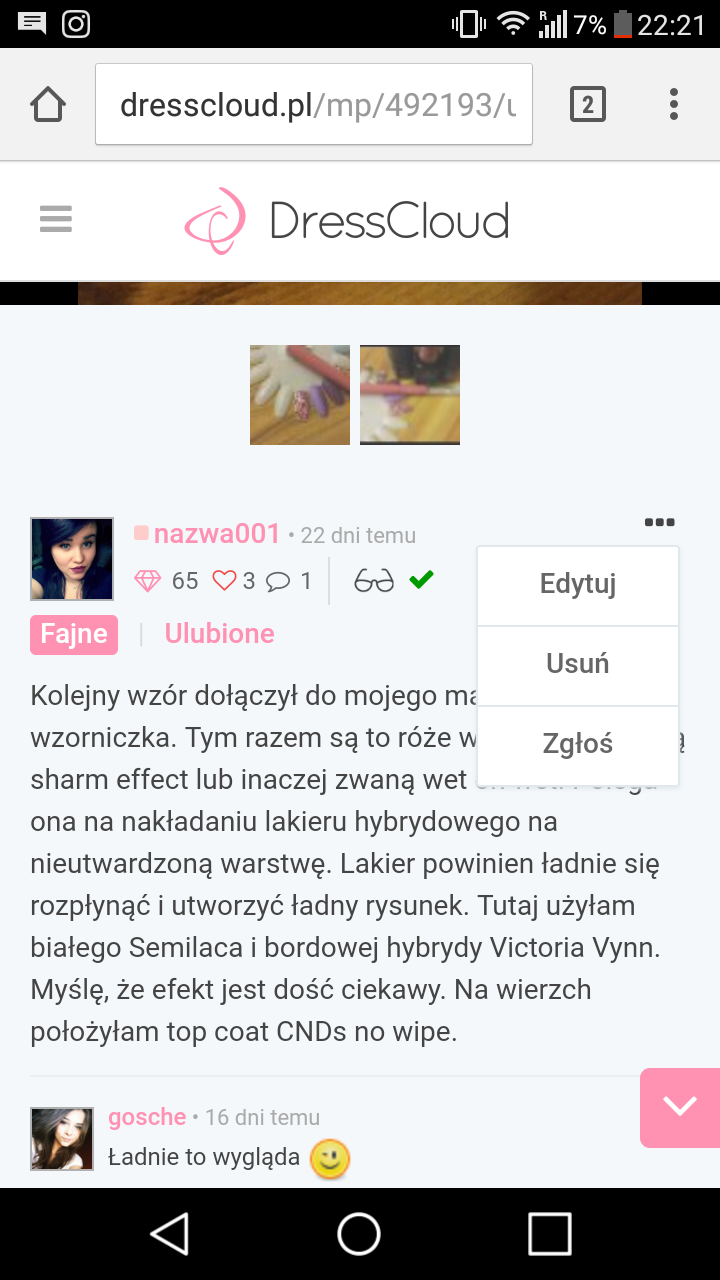Select Usuń to delete the post

pyautogui.click(x=577, y=663)
